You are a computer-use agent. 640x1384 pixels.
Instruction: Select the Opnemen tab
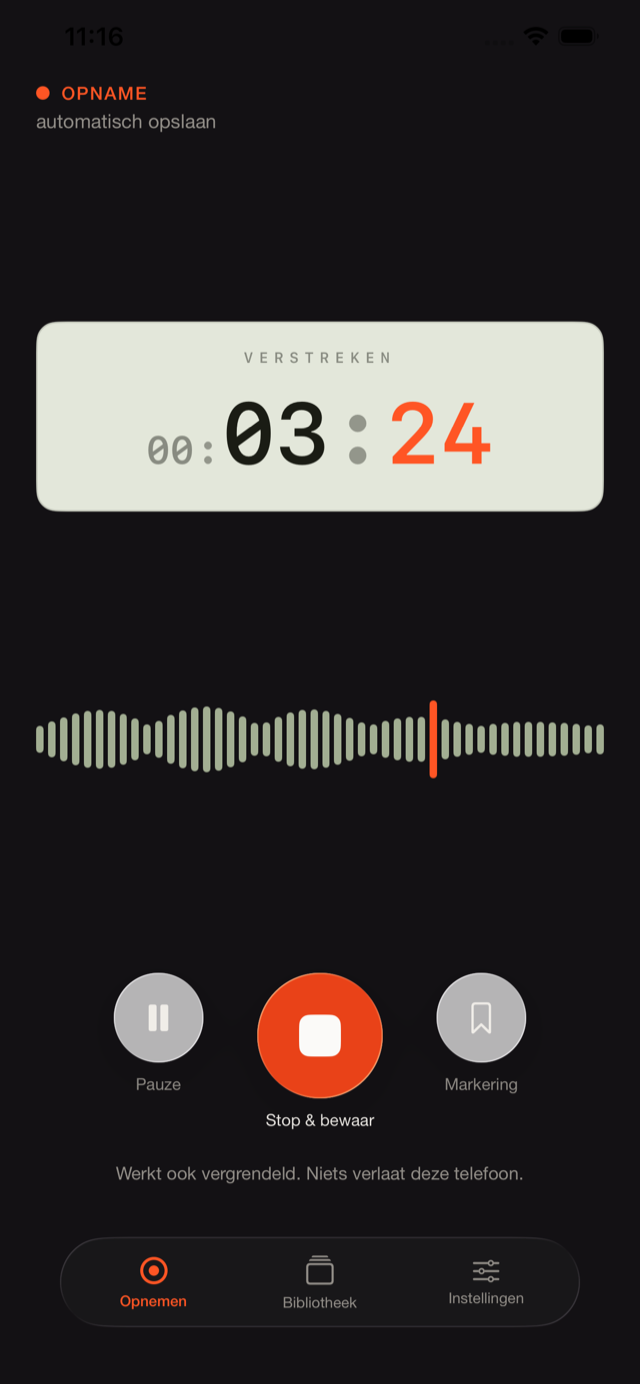click(153, 1282)
